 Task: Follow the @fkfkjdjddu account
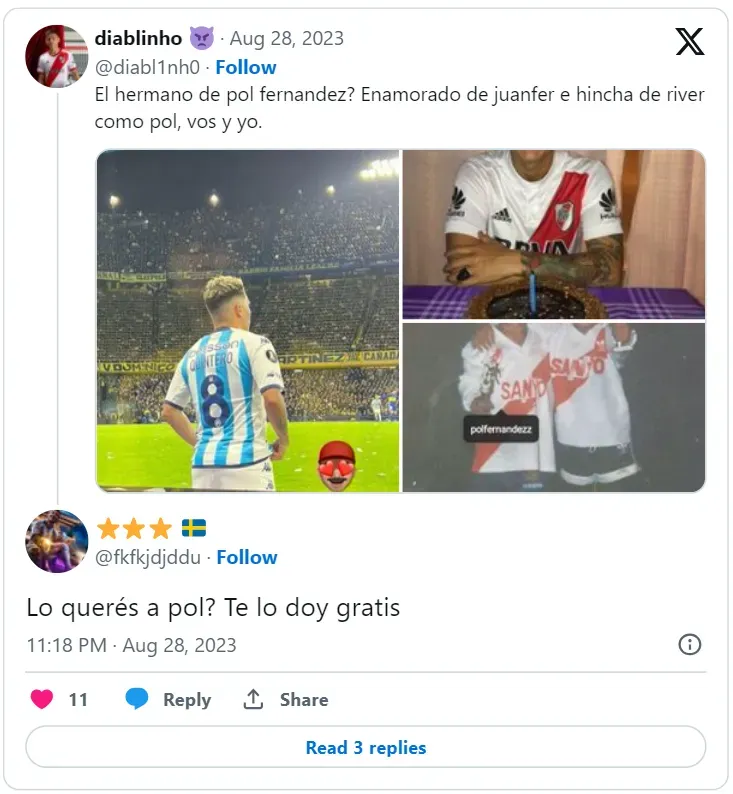[x=247, y=557]
